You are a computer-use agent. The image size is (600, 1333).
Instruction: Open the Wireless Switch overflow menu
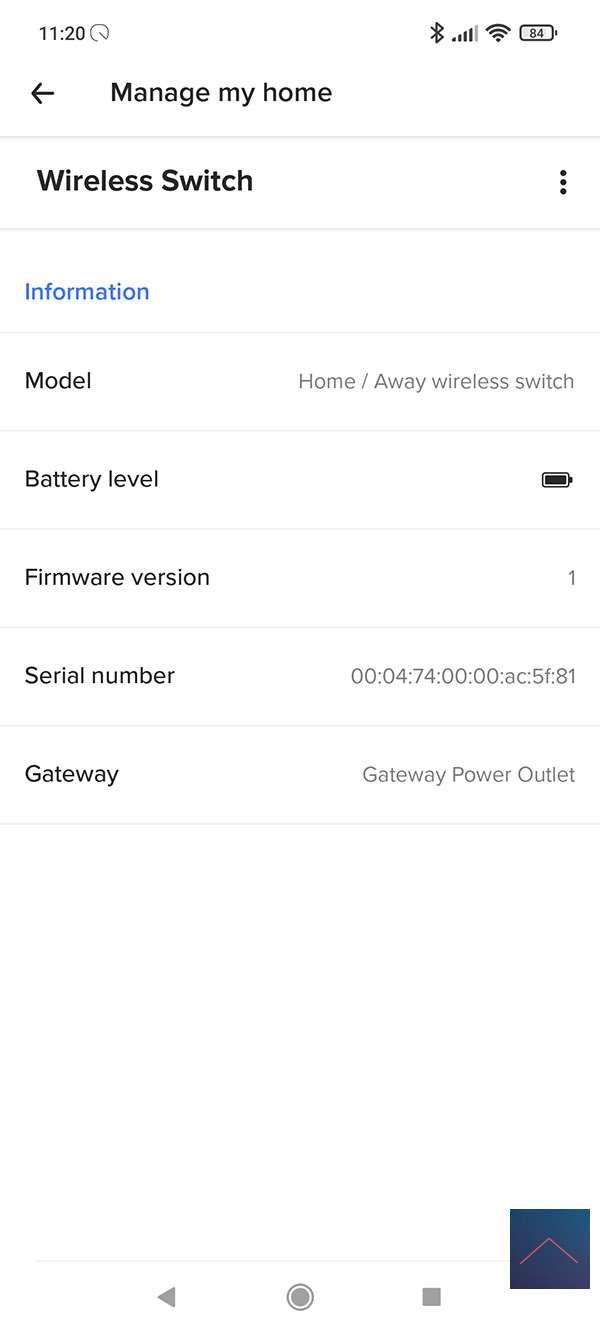click(563, 182)
